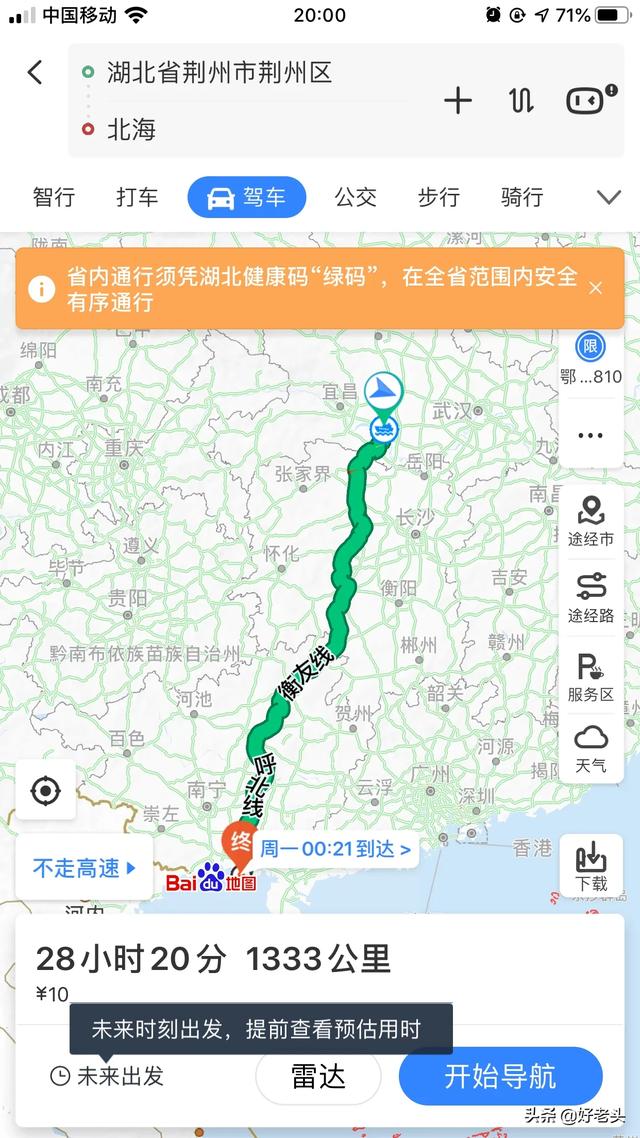640x1138 pixels.
Task: Go back using the top-left arrow
Action: coord(35,73)
